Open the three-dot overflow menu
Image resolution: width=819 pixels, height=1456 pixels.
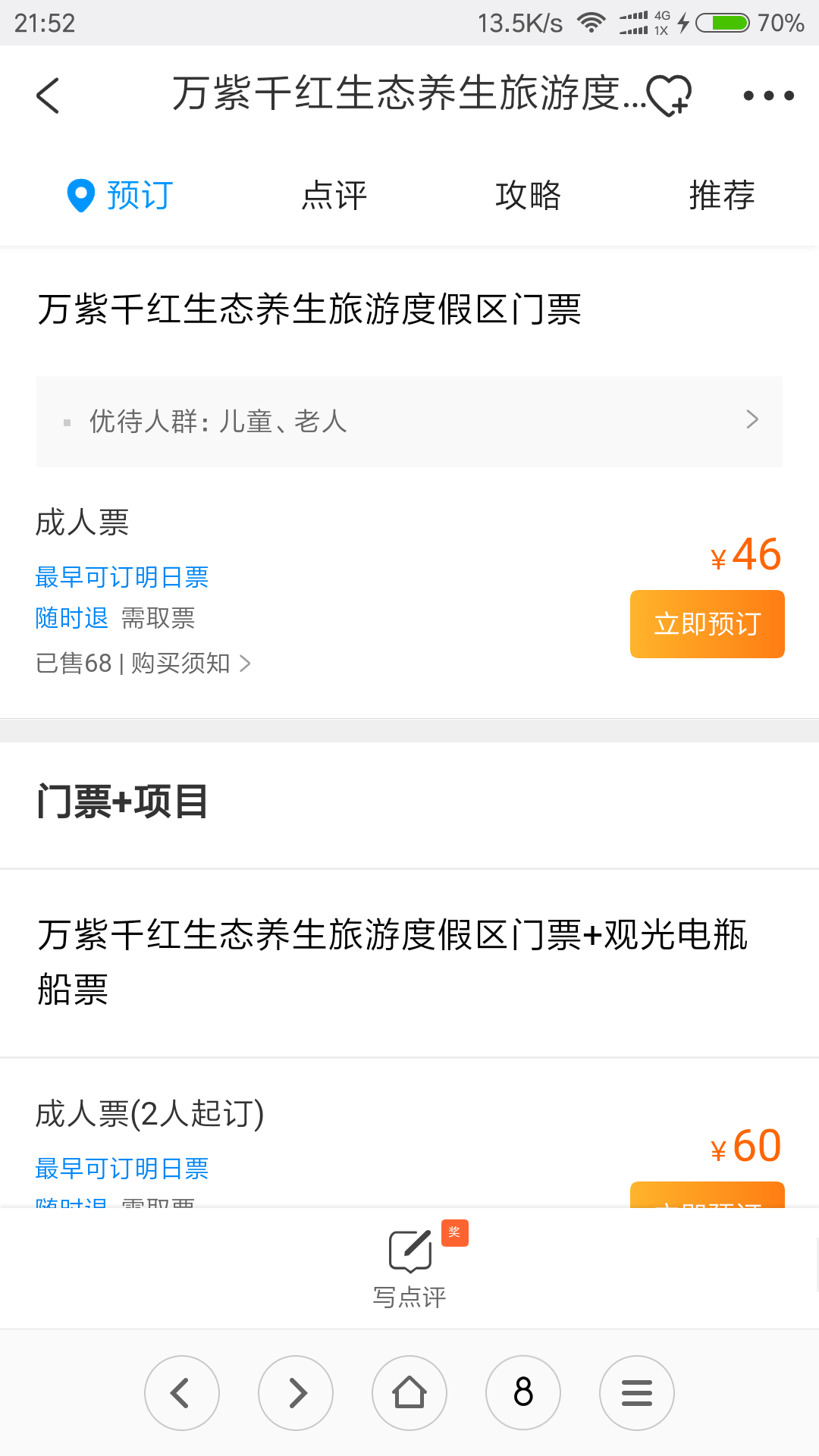point(768,96)
